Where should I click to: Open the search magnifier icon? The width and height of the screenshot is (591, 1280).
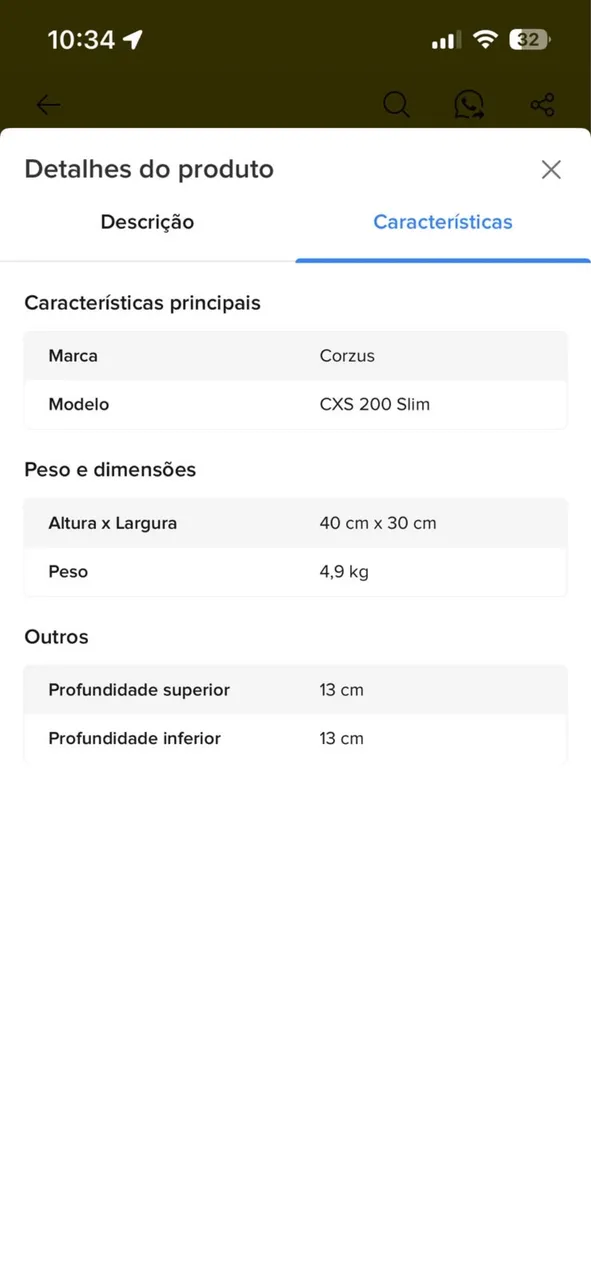coord(397,104)
